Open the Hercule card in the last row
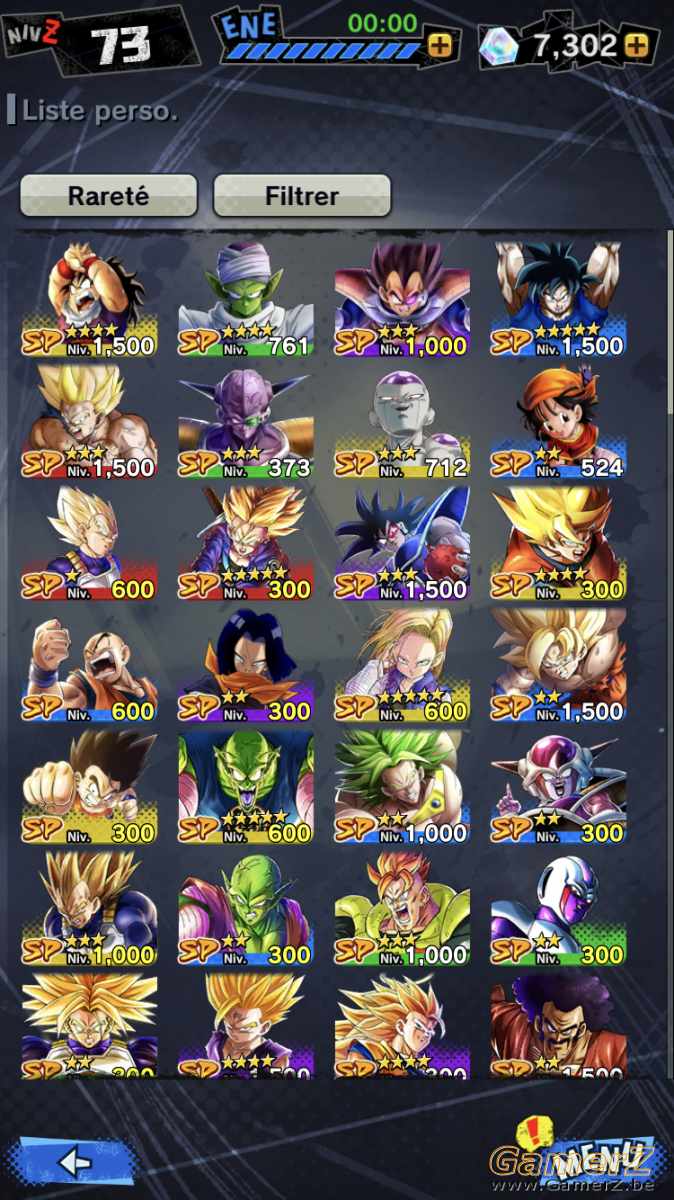This screenshot has width=674, height=1200. coord(558,1025)
